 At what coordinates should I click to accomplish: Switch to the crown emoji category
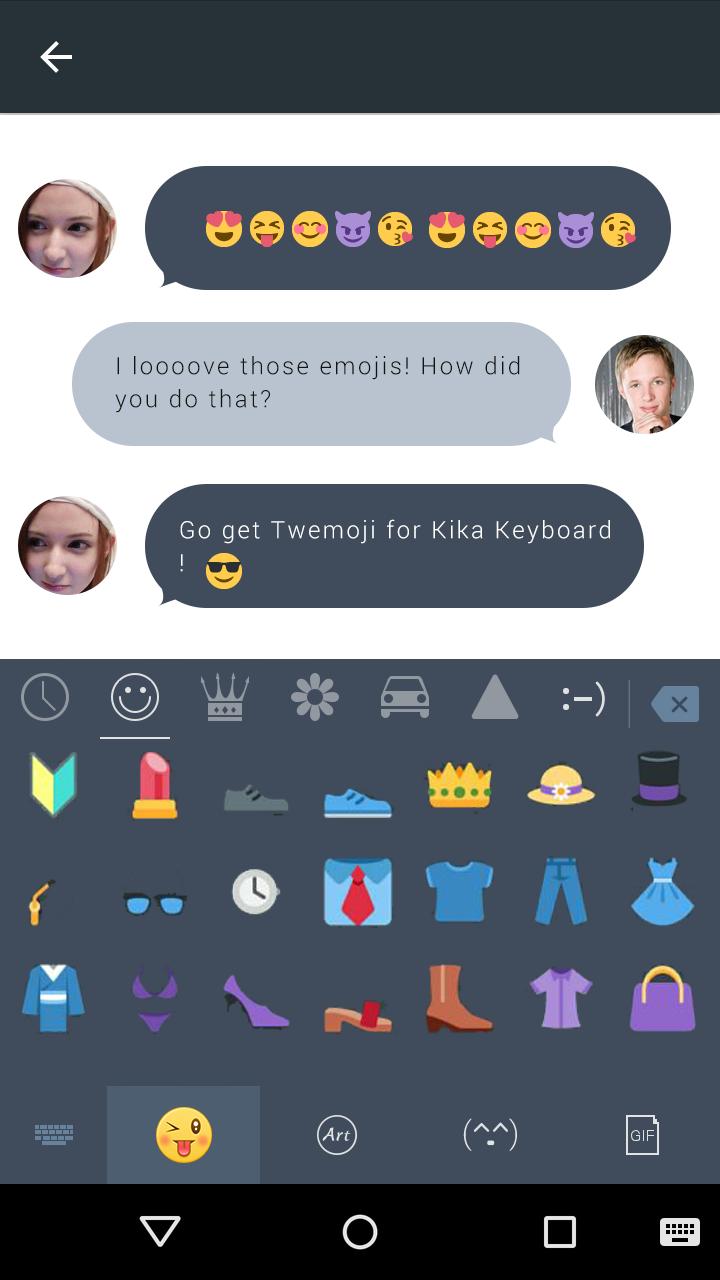tap(225, 697)
